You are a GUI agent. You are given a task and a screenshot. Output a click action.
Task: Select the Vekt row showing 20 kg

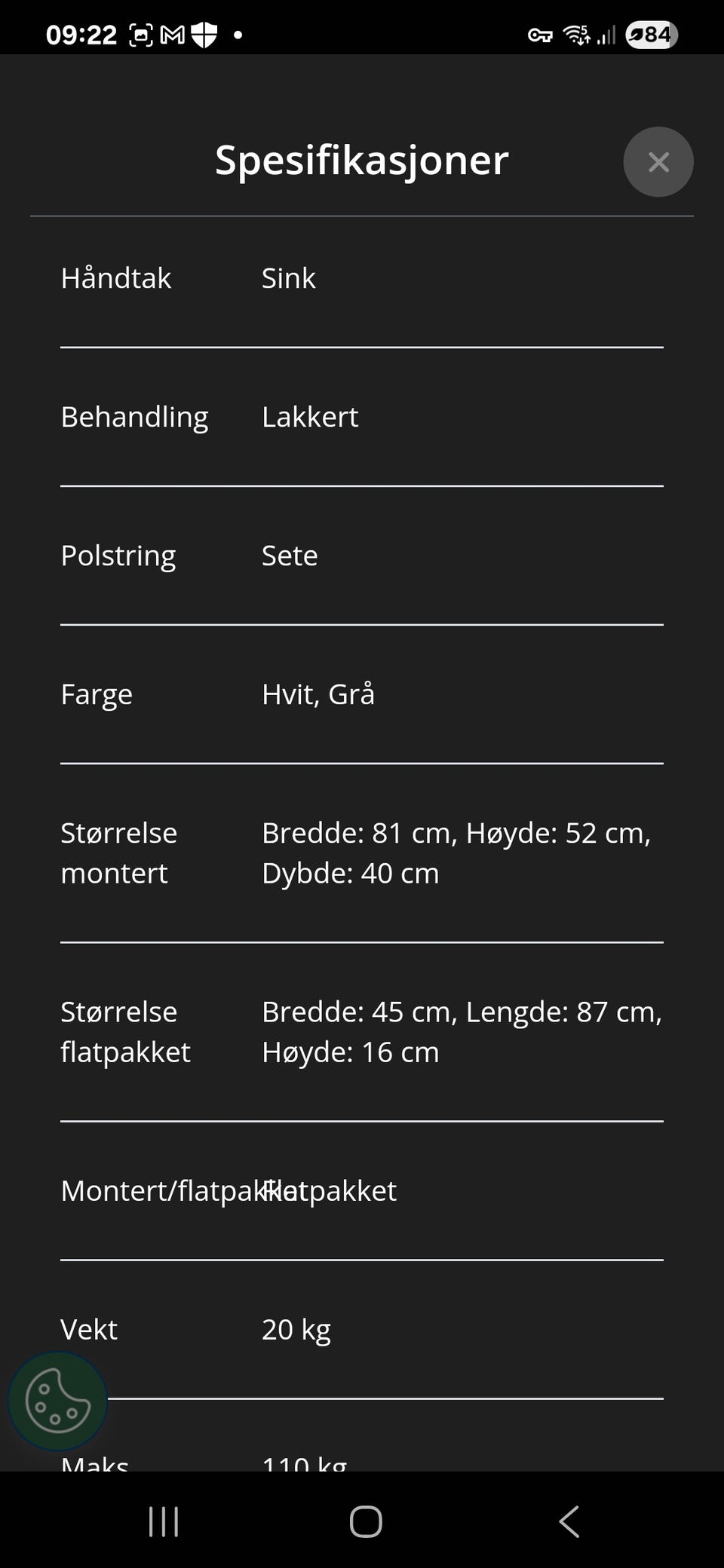362,1329
